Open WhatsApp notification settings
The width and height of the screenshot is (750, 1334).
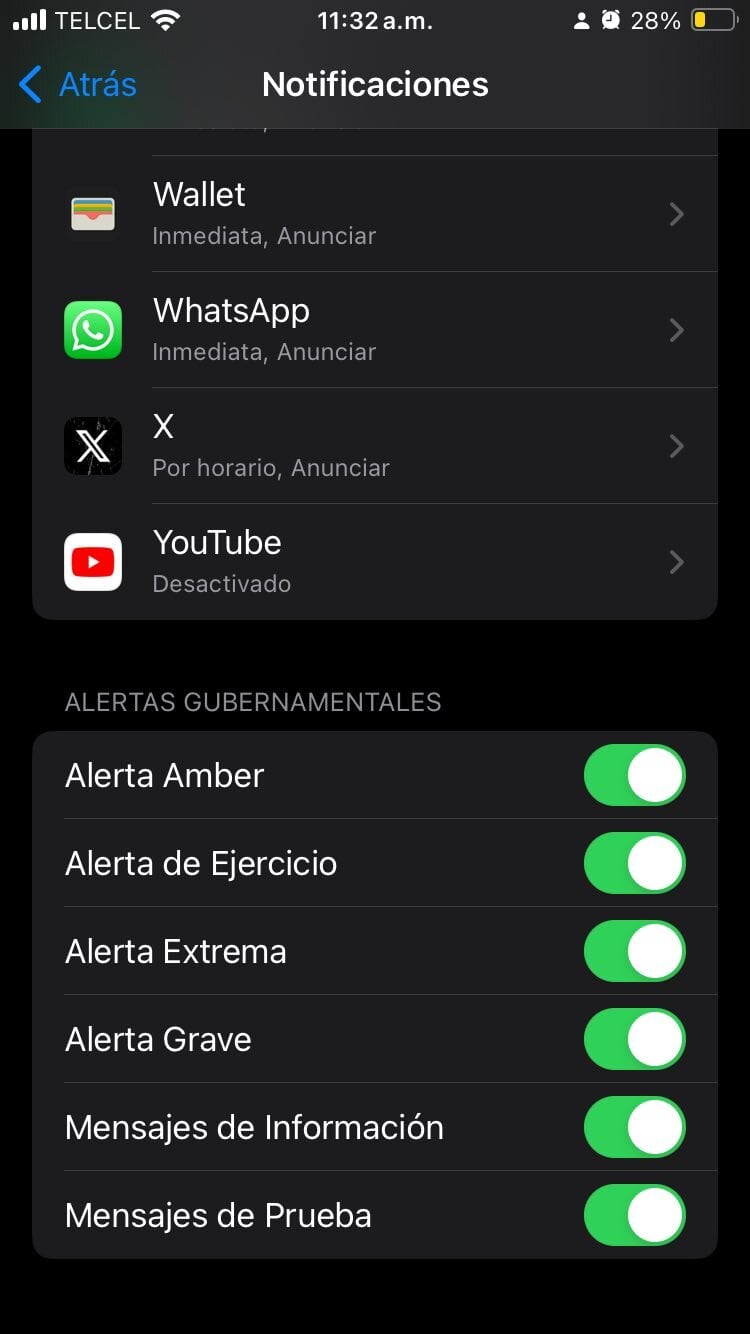pyautogui.click(x=375, y=330)
